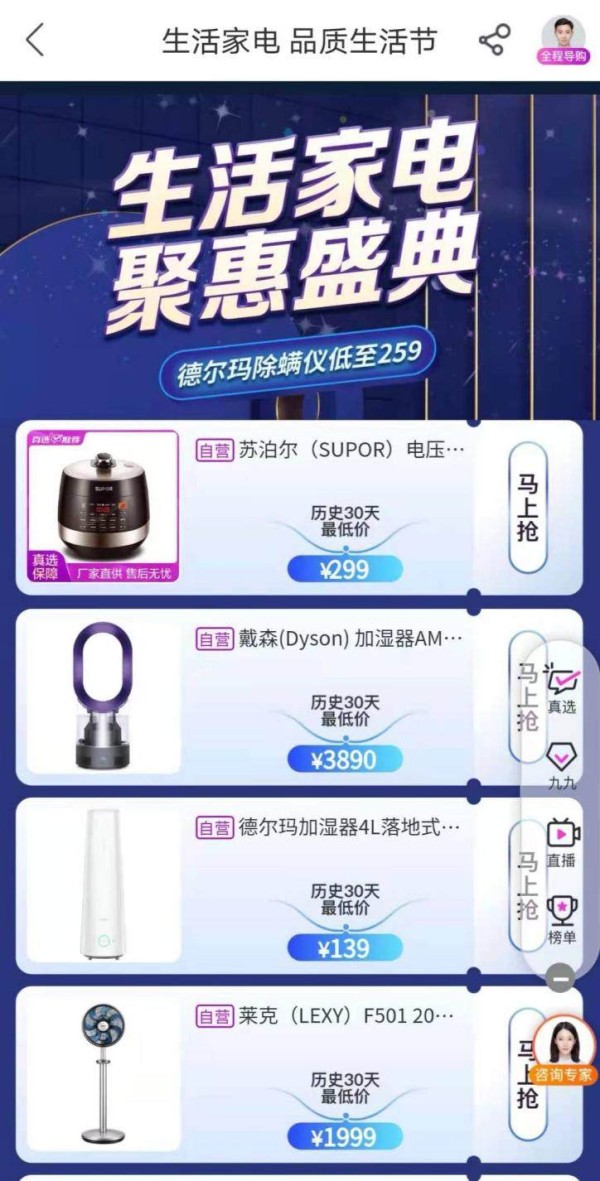This screenshot has height=1181, width=600.
Task: Open 九九 in the floating sidebar
Action: tap(562, 764)
